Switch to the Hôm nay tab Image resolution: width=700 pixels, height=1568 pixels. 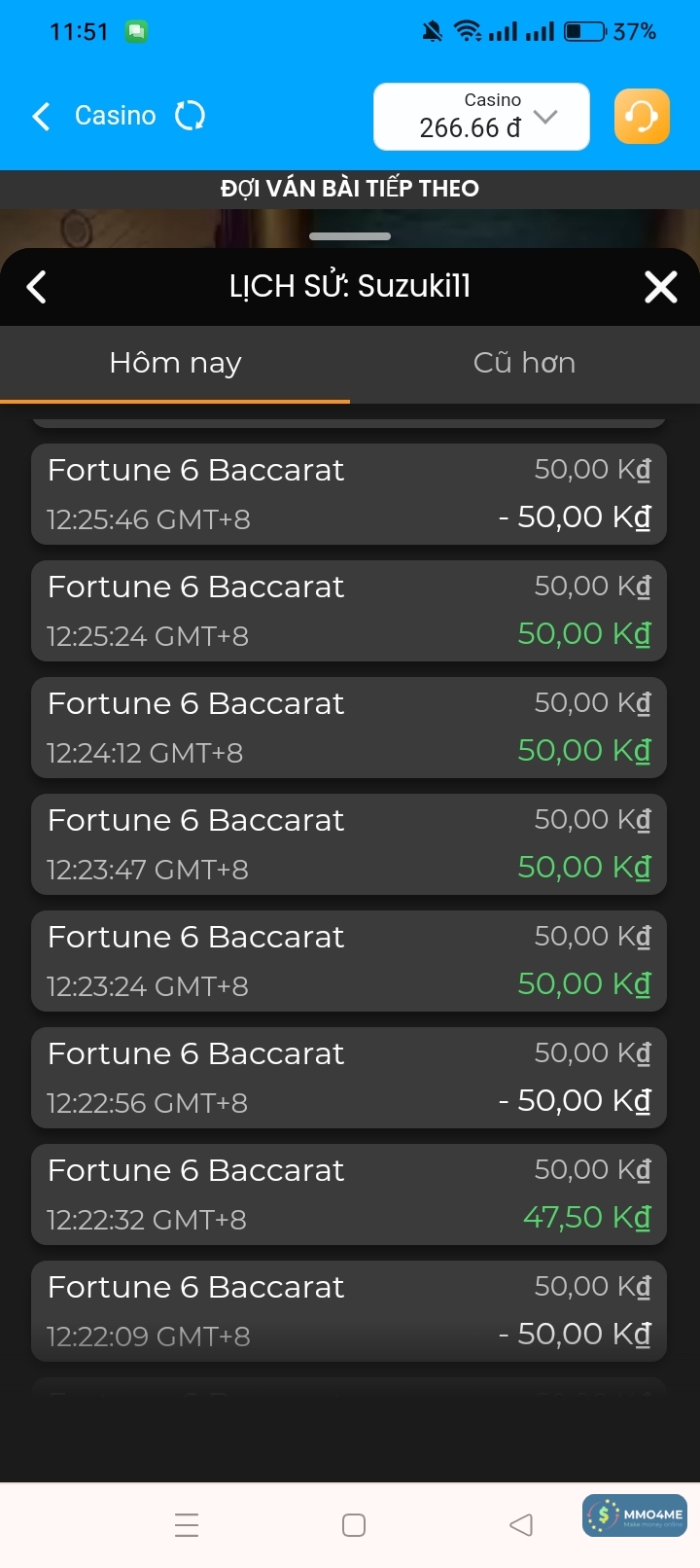(175, 364)
